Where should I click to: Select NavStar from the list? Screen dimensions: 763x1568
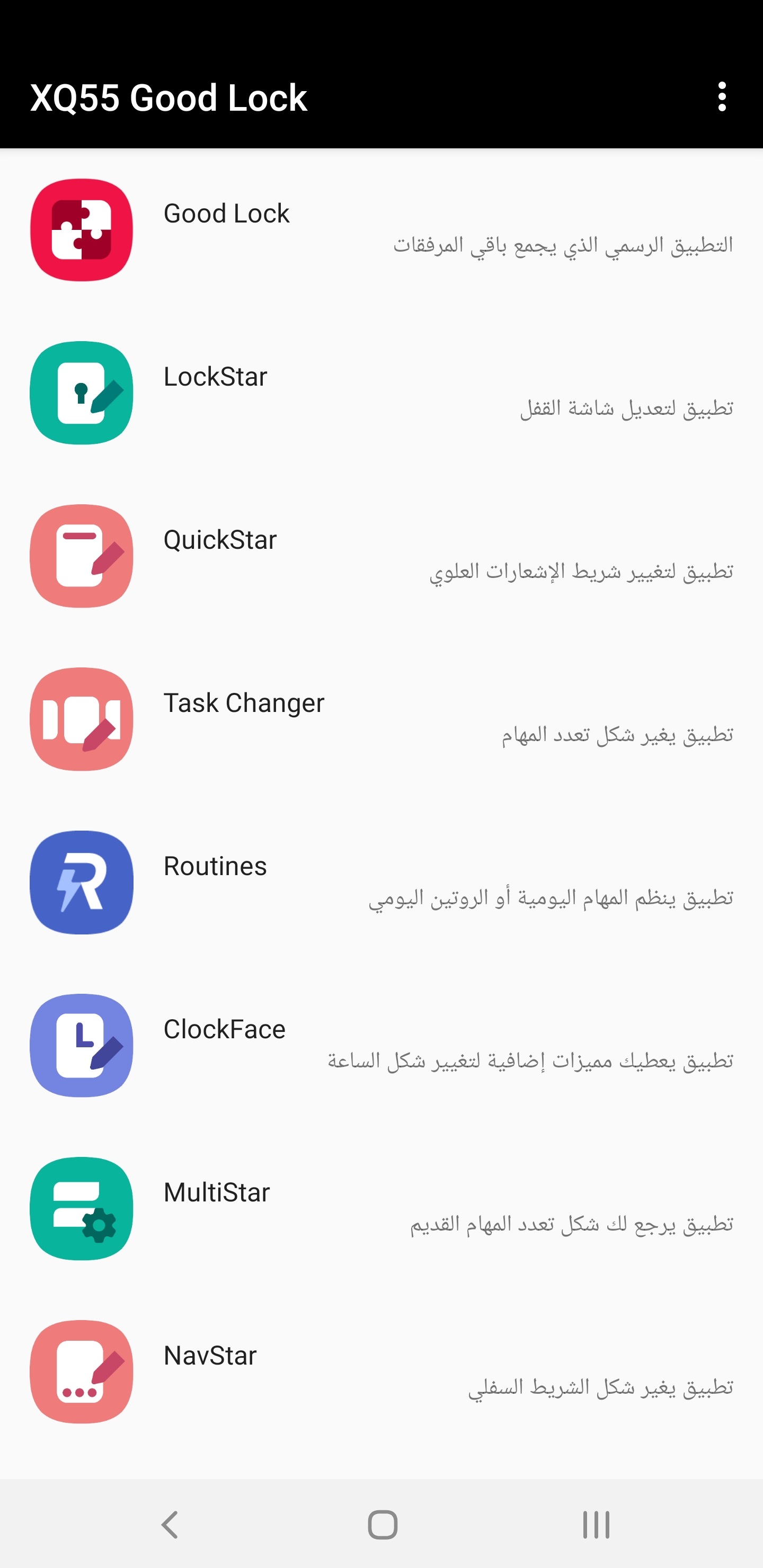pos(381,1371)
